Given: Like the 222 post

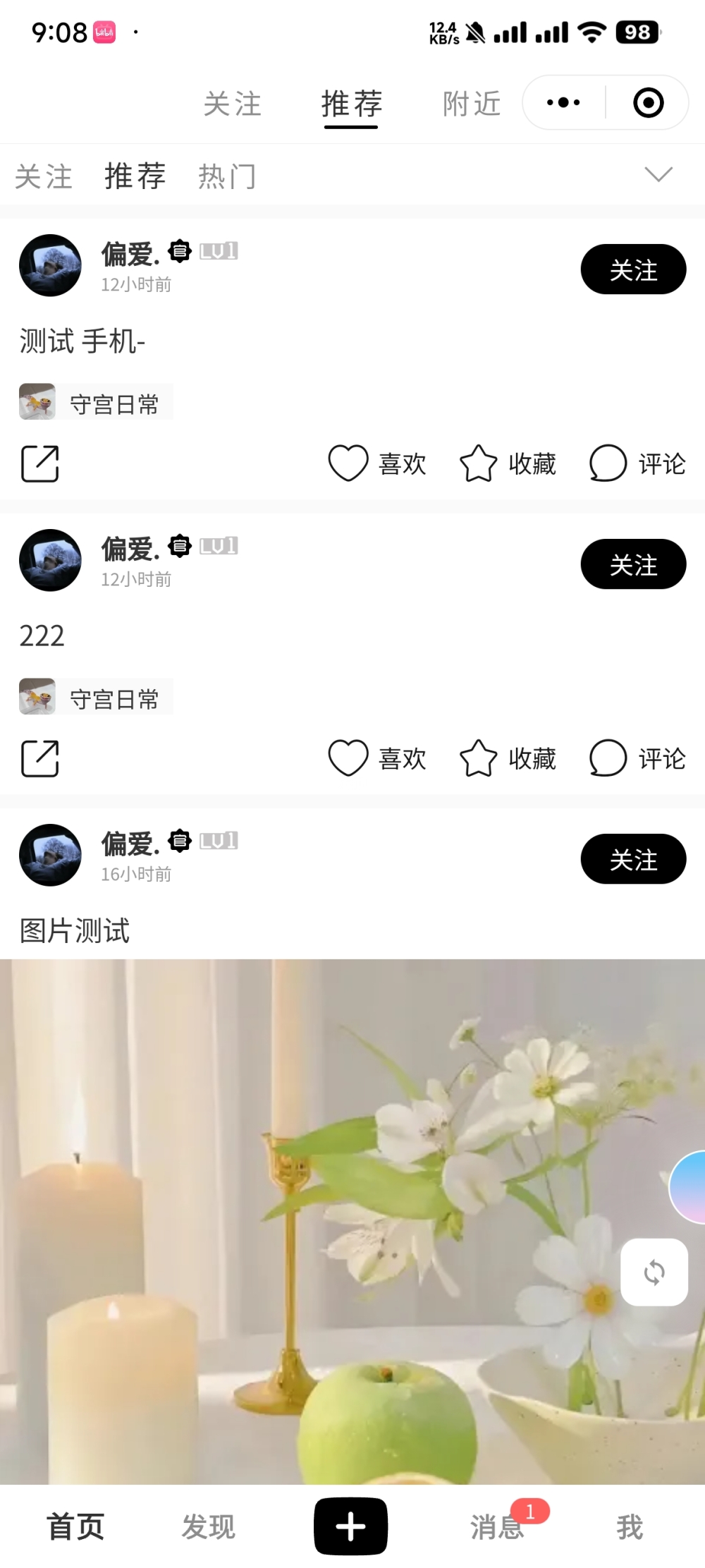Looking at the screenshot, I should pyautogui.click(x=377, y=758).
